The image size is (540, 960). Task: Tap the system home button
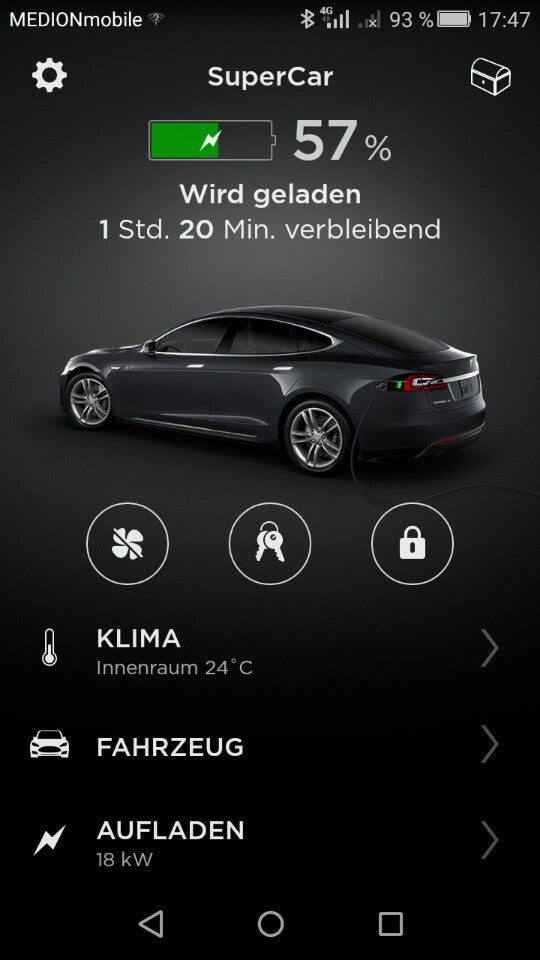pos(271,924)
